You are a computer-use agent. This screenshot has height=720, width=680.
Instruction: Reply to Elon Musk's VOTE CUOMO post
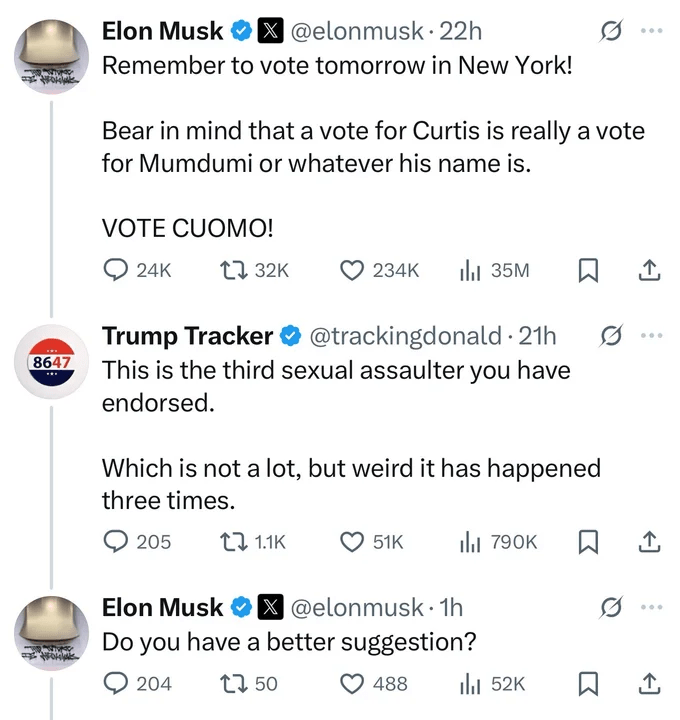(x=117, y=270)
